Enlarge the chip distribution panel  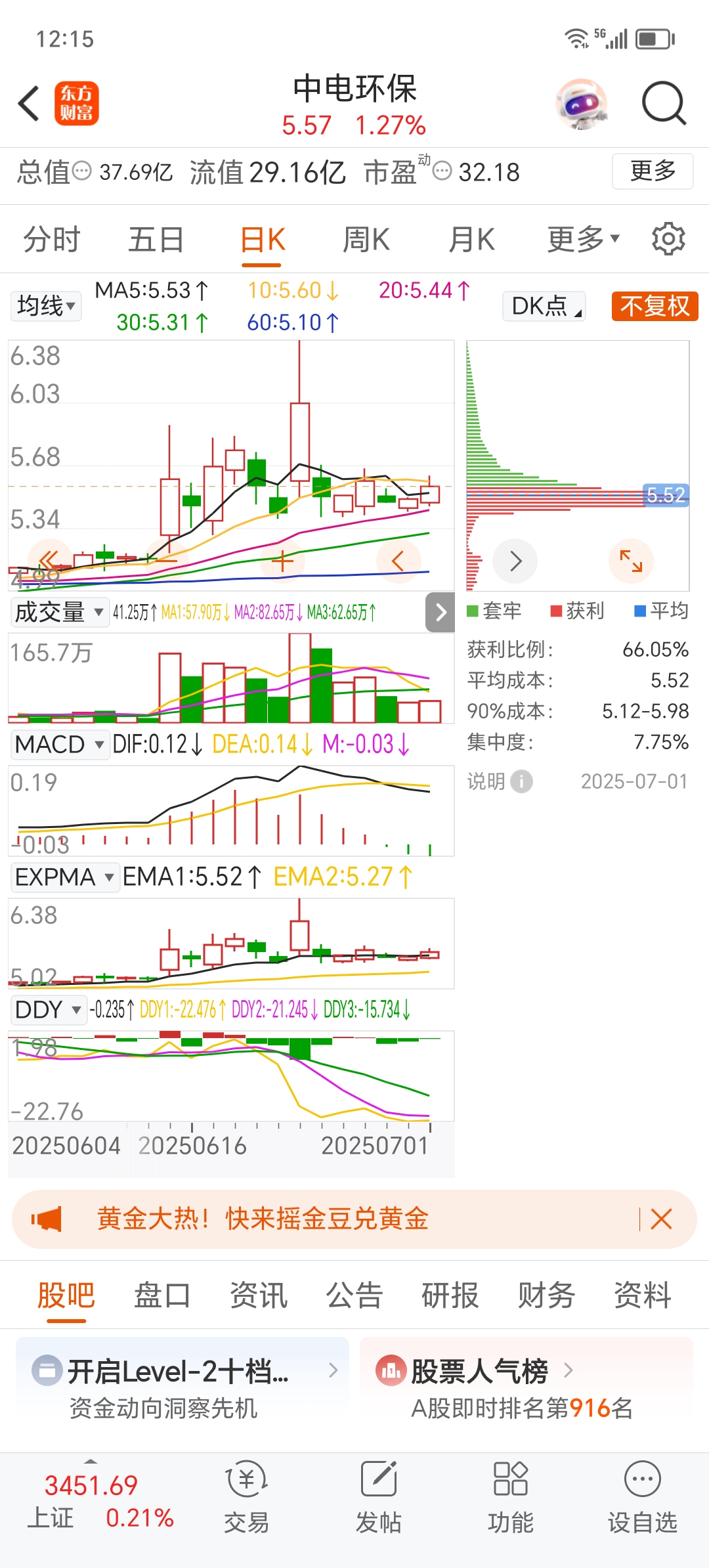tap(631, 561)
